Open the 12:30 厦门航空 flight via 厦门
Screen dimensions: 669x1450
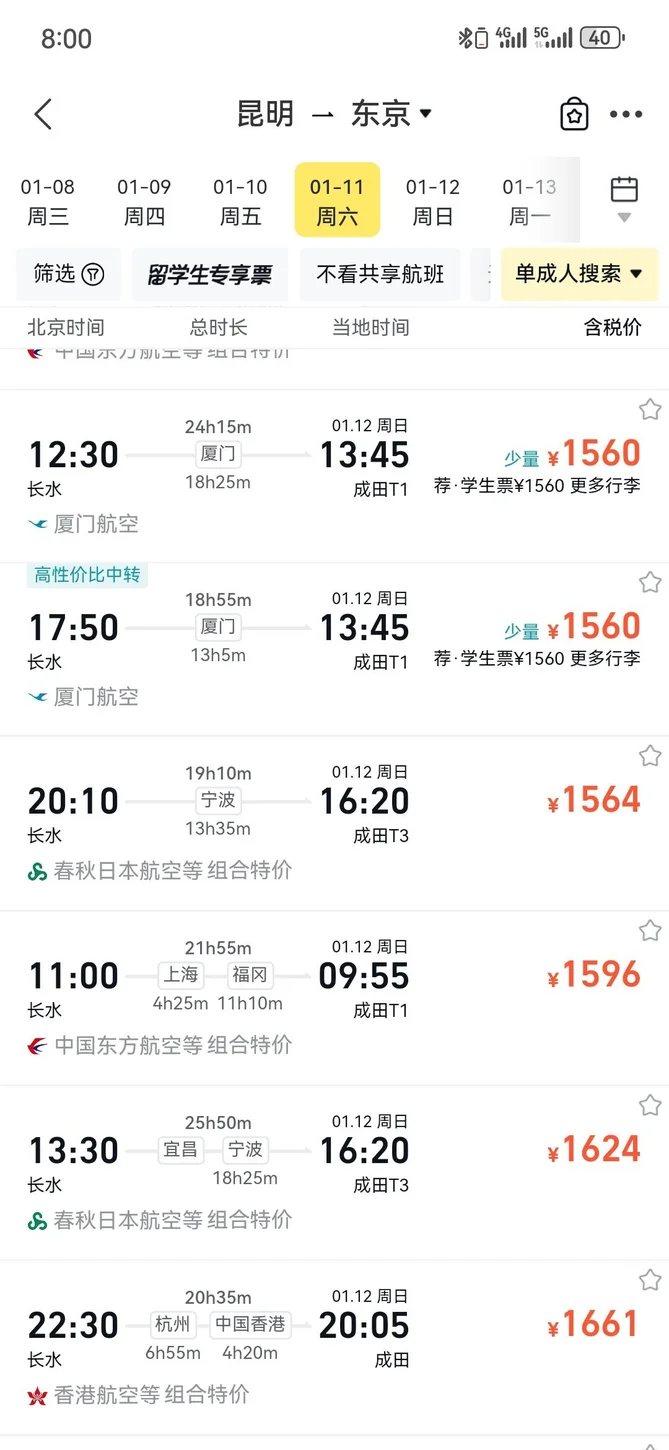300,470
